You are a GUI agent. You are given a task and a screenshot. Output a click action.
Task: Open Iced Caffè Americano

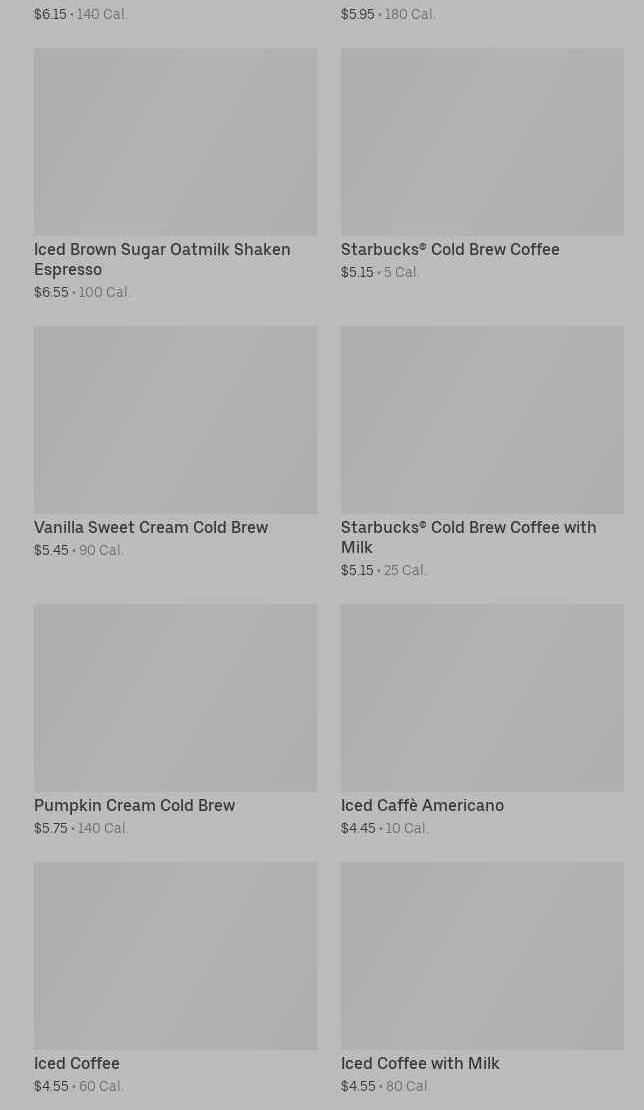click(x=482, y=720)
